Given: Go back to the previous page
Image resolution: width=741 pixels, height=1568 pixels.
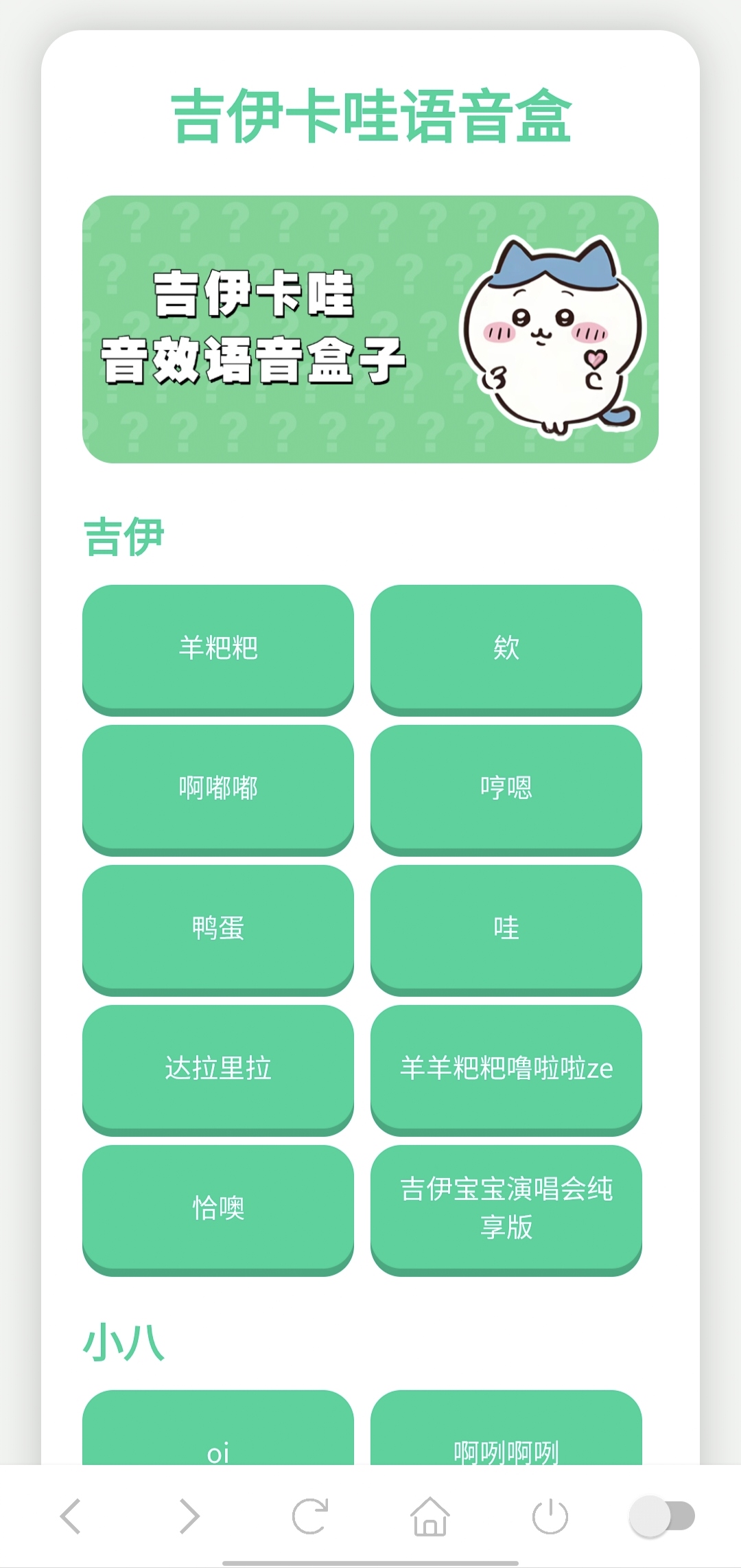Looking at the screenshot, I should (x=71, y=1516).
